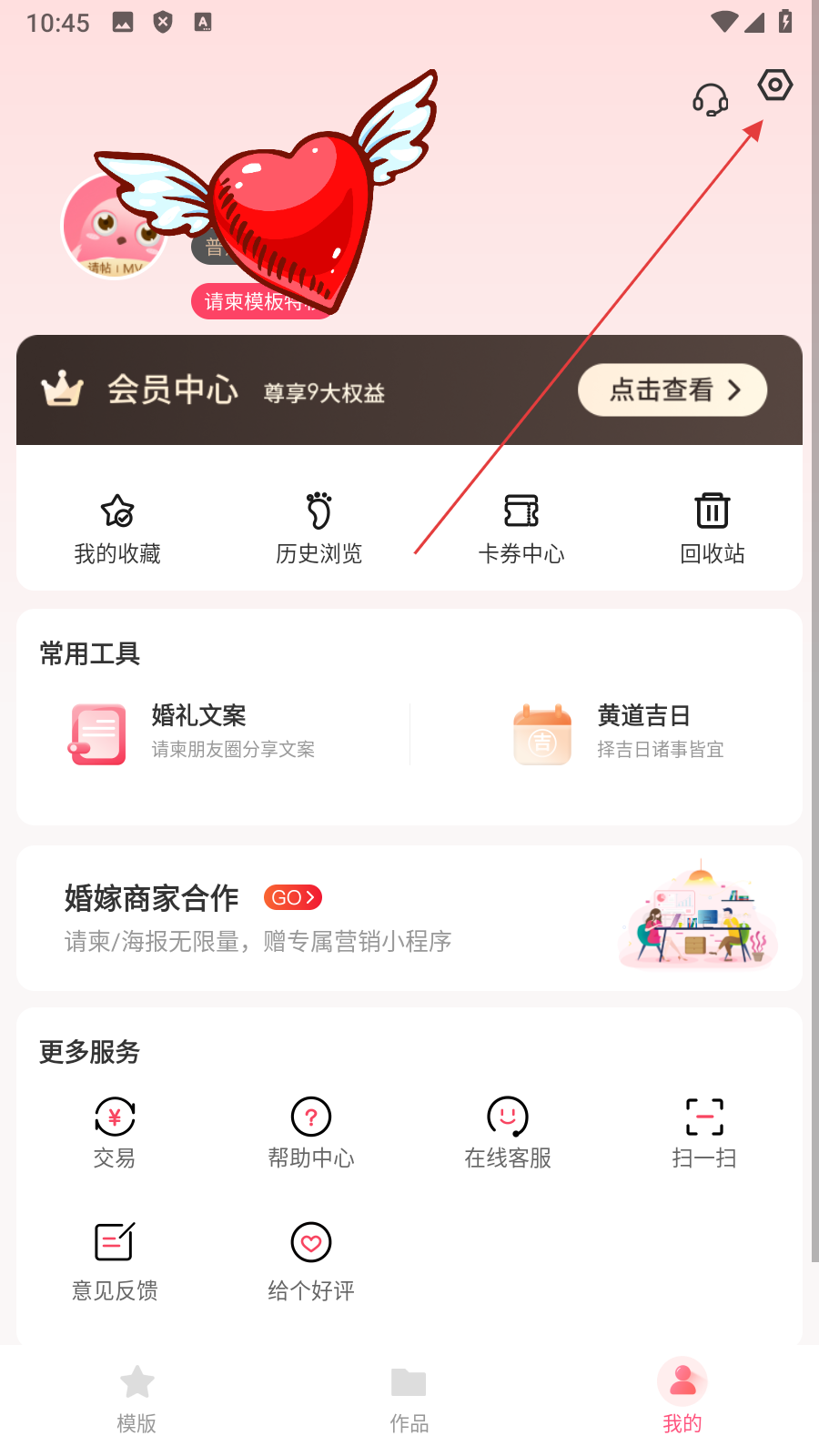Launch 扫一扫 scanner
The height and width of the screenshot is (1456, 819).
[x=704, y=1133]
